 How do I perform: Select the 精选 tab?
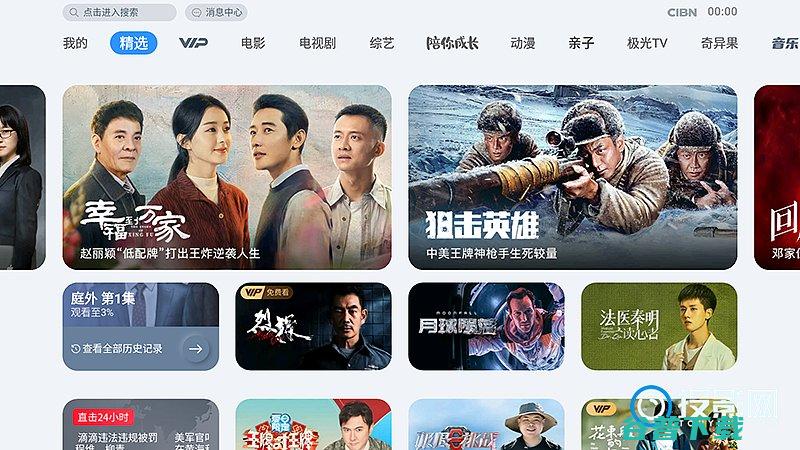pos(133,43)
